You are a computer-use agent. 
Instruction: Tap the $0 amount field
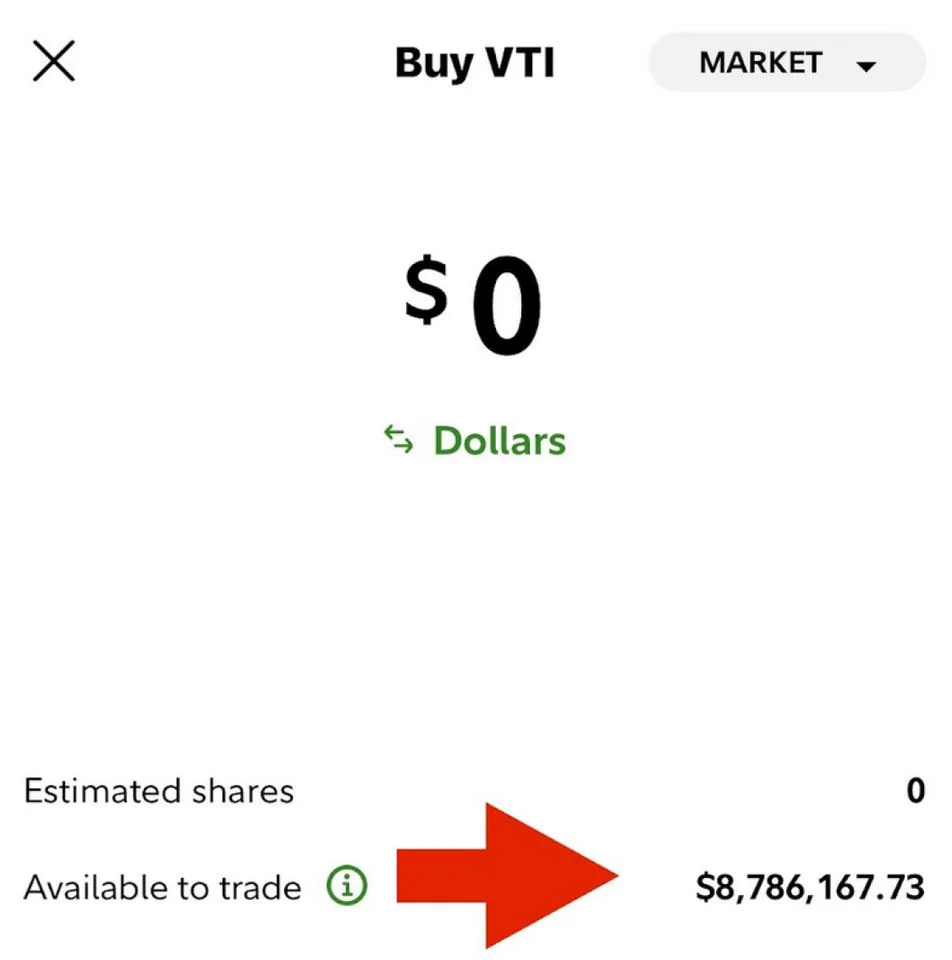[475, 305]
